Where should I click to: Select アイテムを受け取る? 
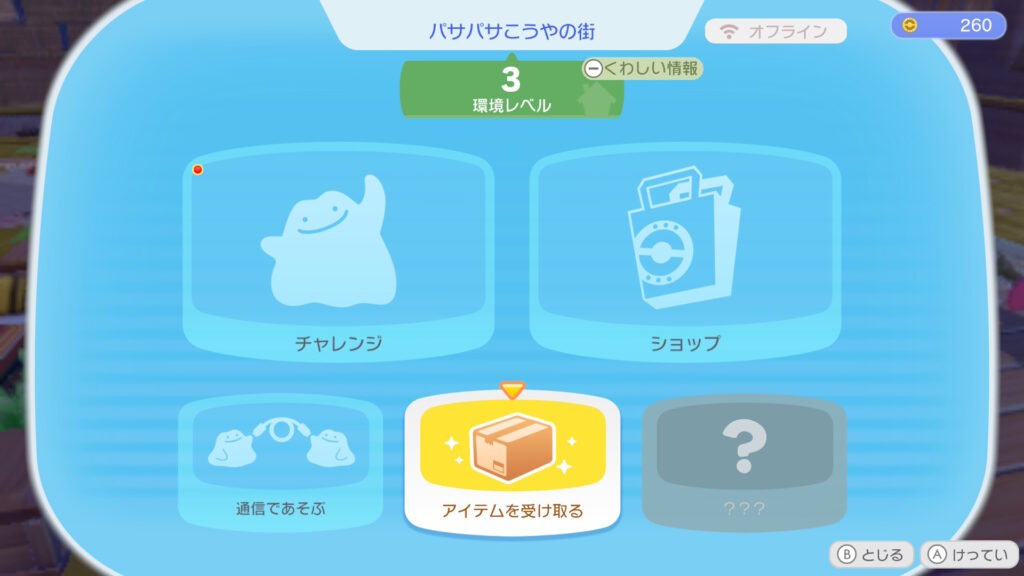[x=512, y=463]
